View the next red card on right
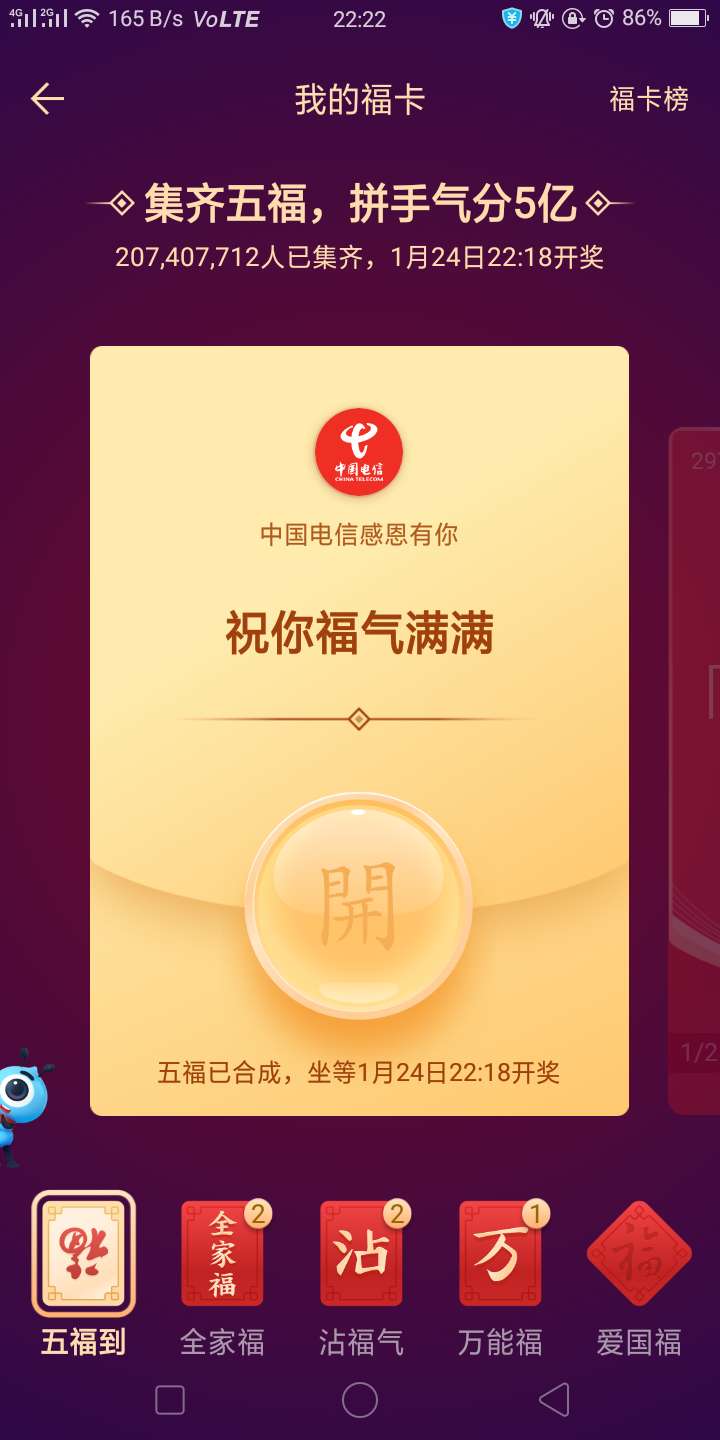This screenshot has height=1440, width=720. [x=694, y=770]
